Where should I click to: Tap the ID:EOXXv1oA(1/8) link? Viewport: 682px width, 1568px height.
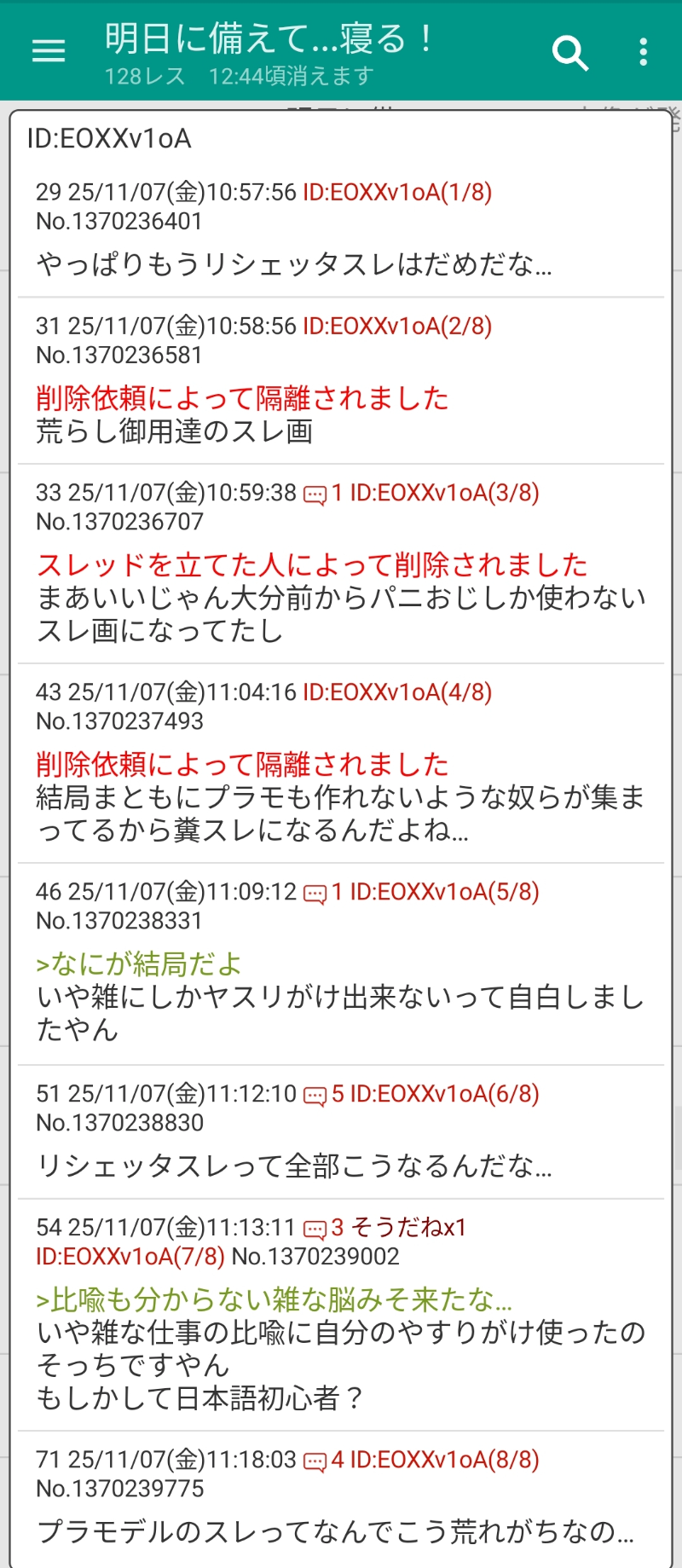[397, 193]
